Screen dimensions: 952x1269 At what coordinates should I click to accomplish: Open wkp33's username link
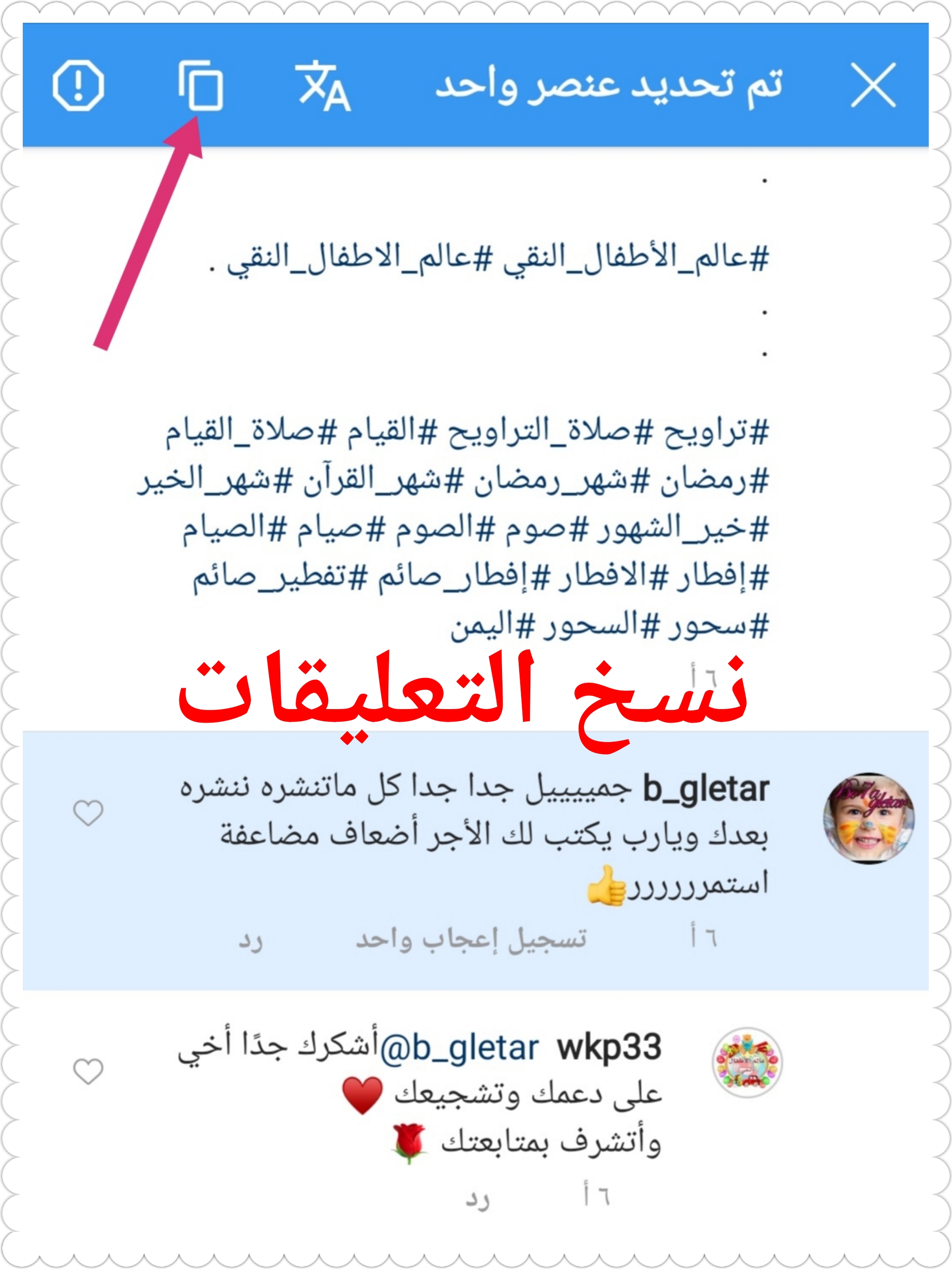pyautogui.click(x=609, y=1048)
